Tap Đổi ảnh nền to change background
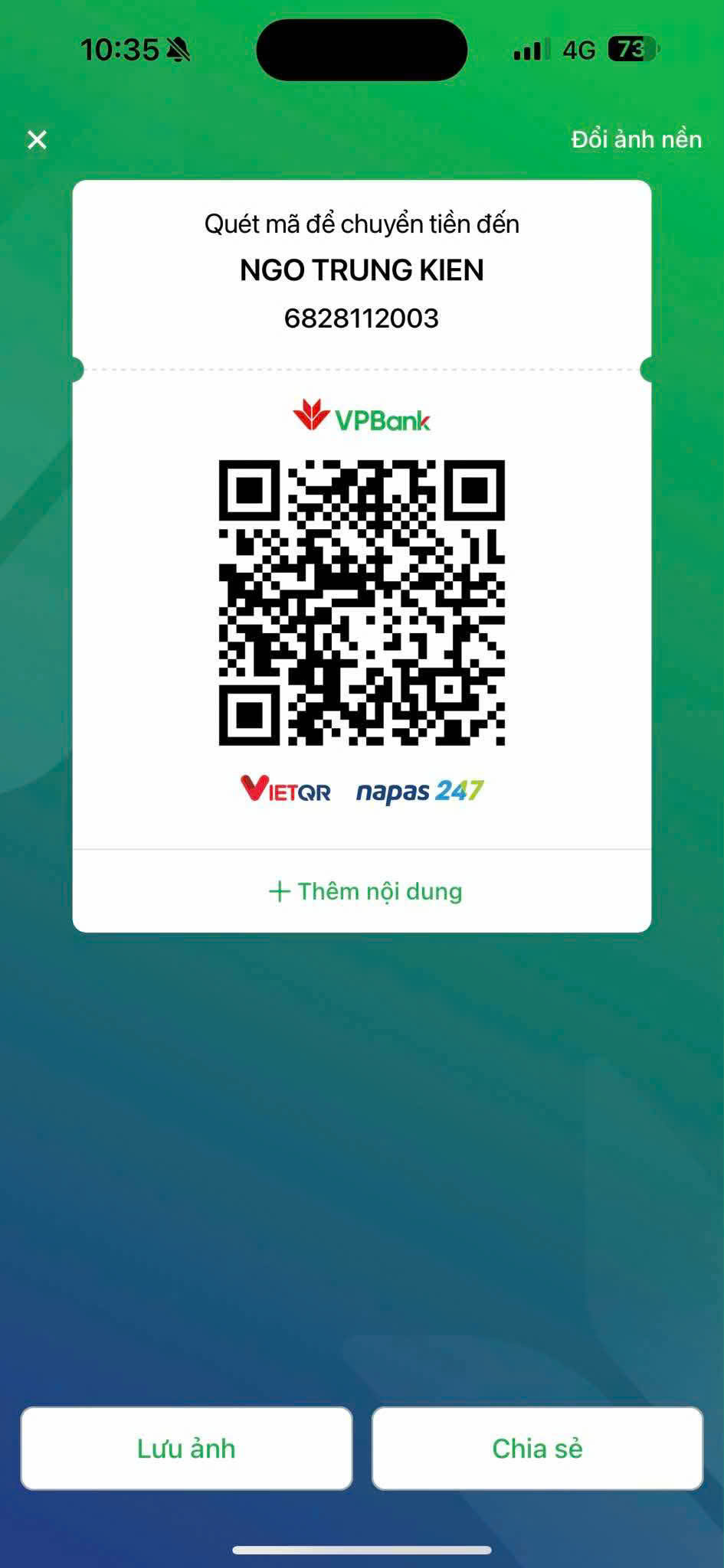The height and width of the screenshot is (1568, 724). pos(636,139)
